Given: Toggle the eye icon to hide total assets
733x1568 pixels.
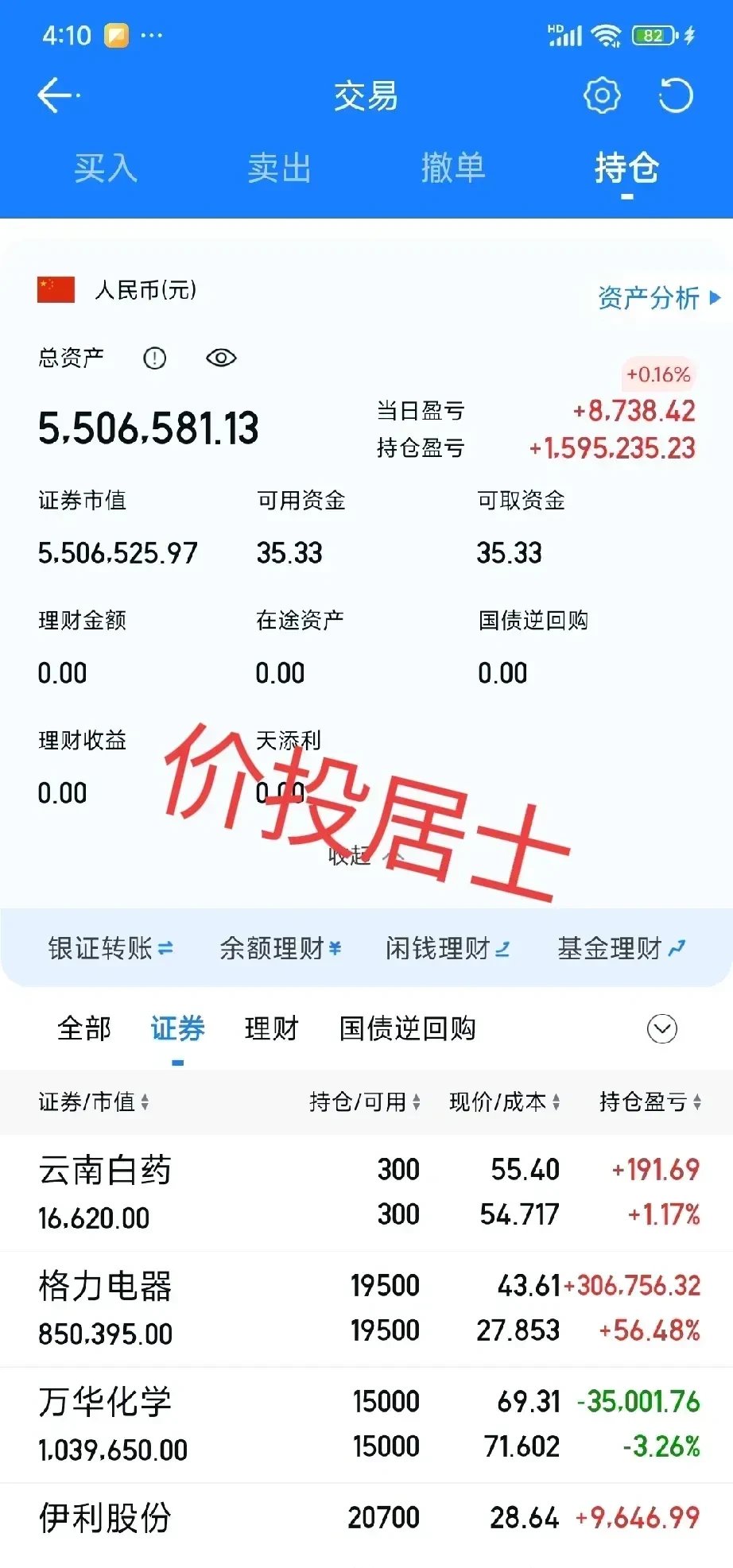Looking at the screenshot, I should (221, 358).
